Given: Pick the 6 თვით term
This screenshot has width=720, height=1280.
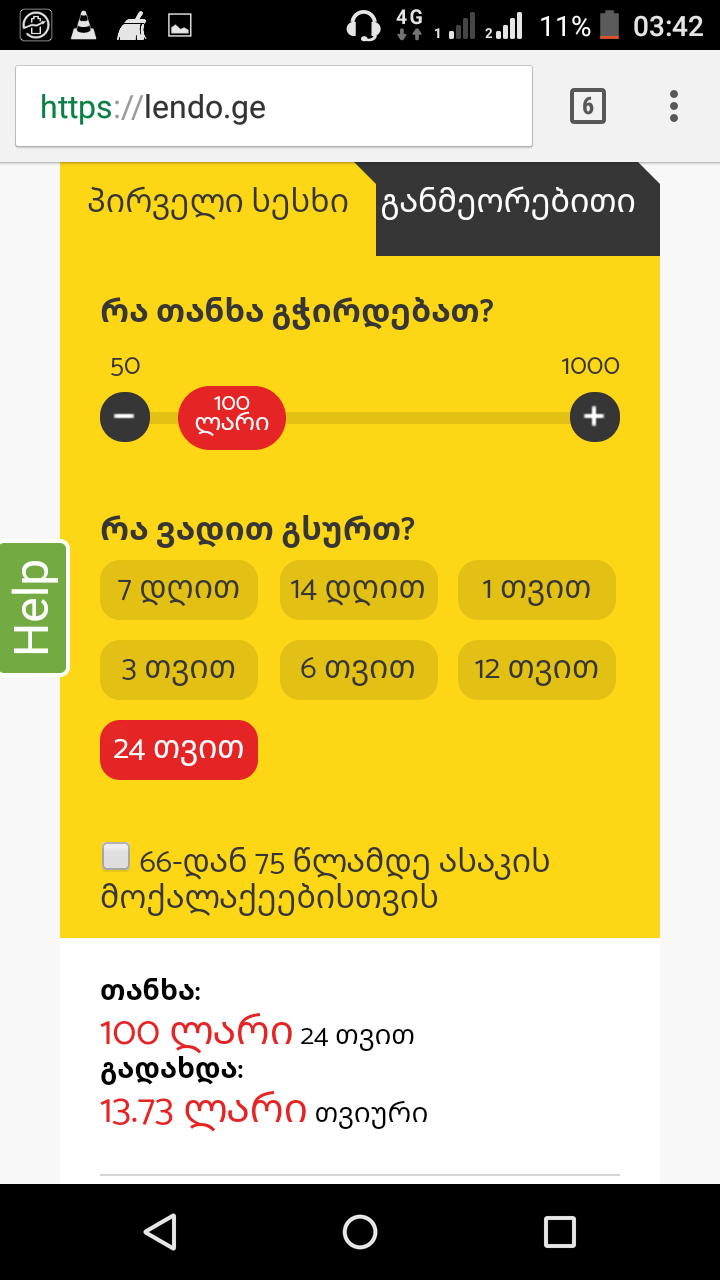Looking at the screenshot, I should (358, 670).
